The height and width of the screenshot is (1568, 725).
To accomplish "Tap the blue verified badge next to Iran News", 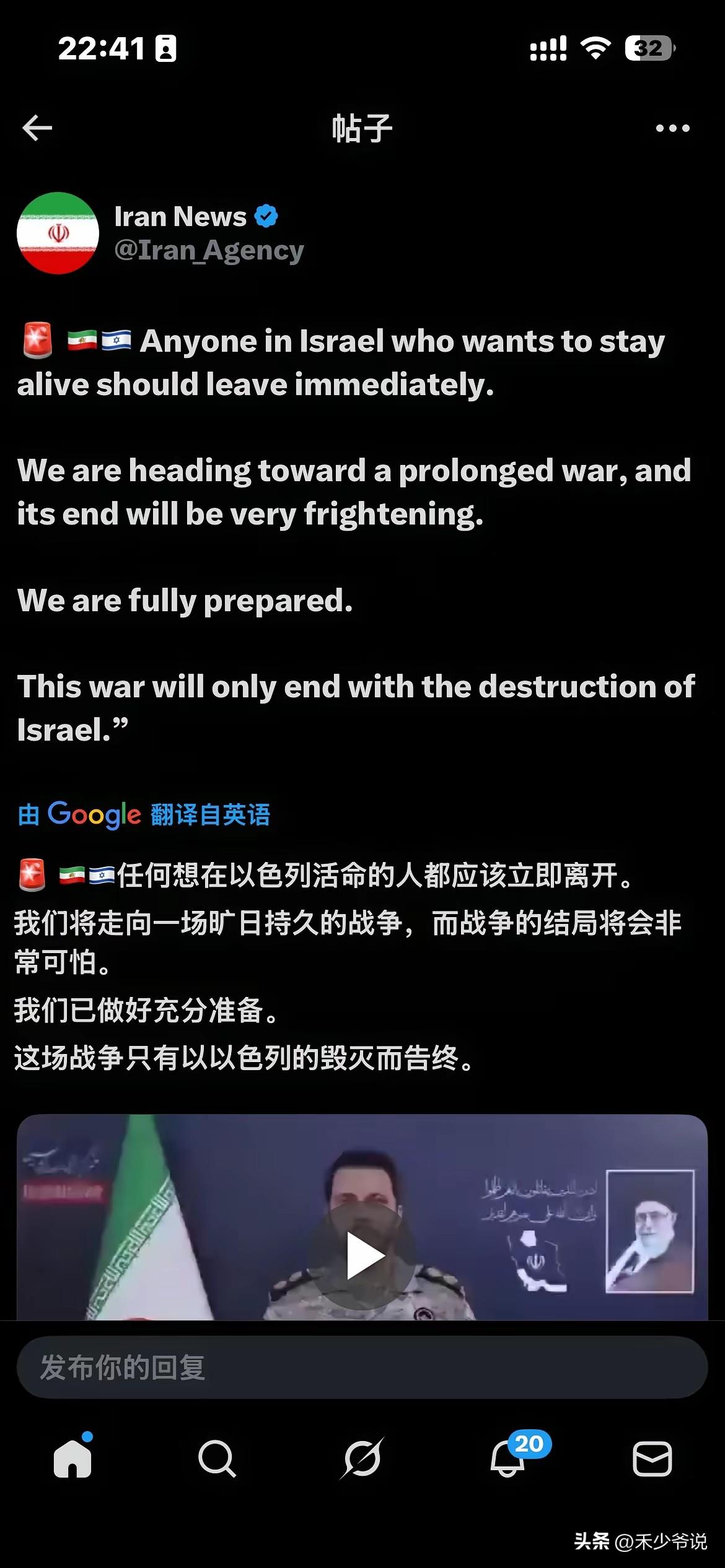I will pyautogui.click(x=266, y=216).
